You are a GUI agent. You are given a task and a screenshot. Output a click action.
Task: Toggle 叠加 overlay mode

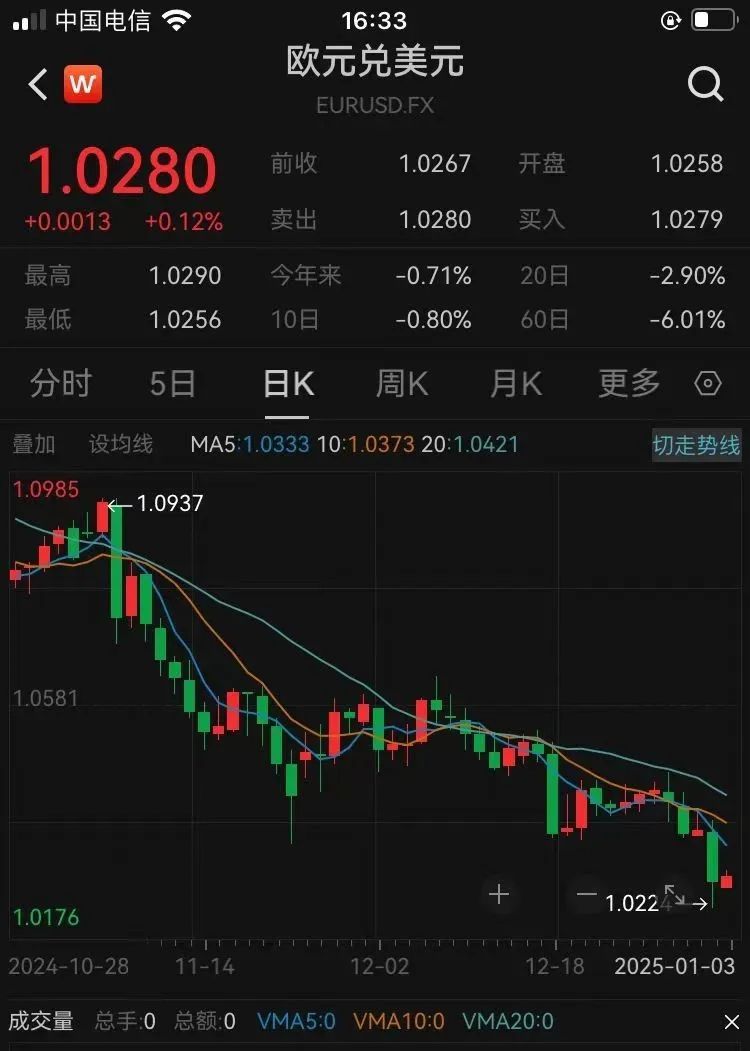tap(33, 445)
